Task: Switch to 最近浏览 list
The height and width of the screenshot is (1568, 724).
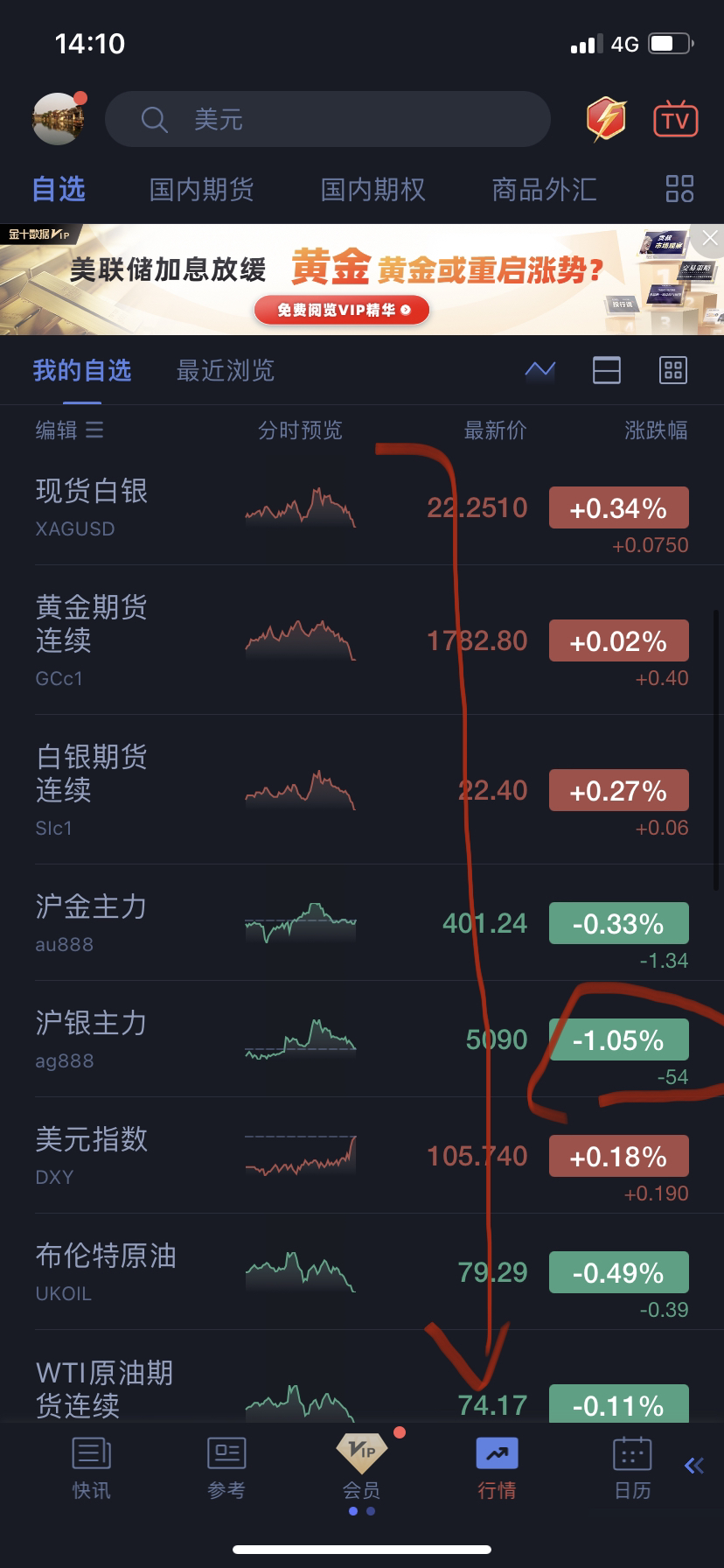Action: point(226,370)
